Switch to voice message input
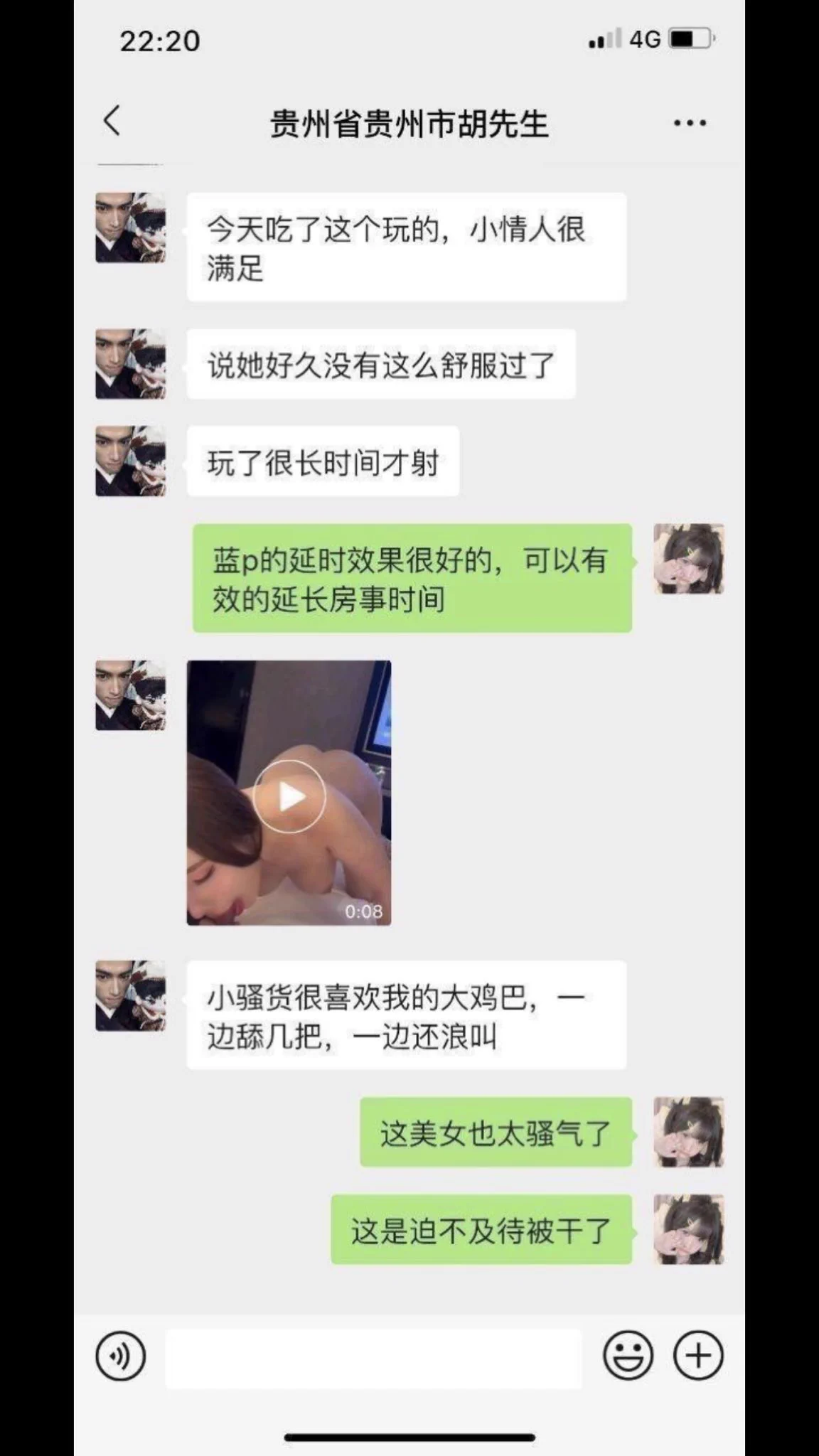 tap(121, 1356)
